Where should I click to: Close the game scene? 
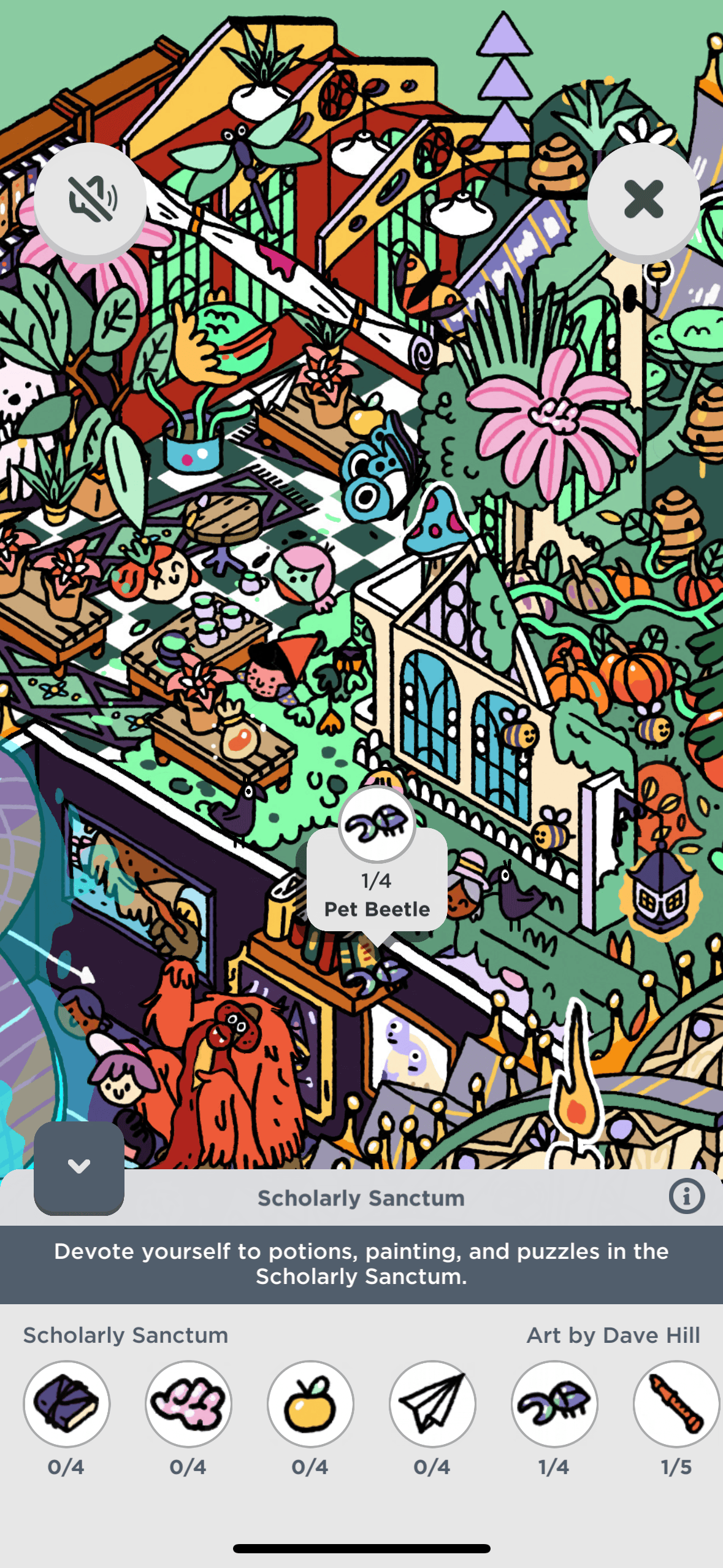[x=643, y=199]
